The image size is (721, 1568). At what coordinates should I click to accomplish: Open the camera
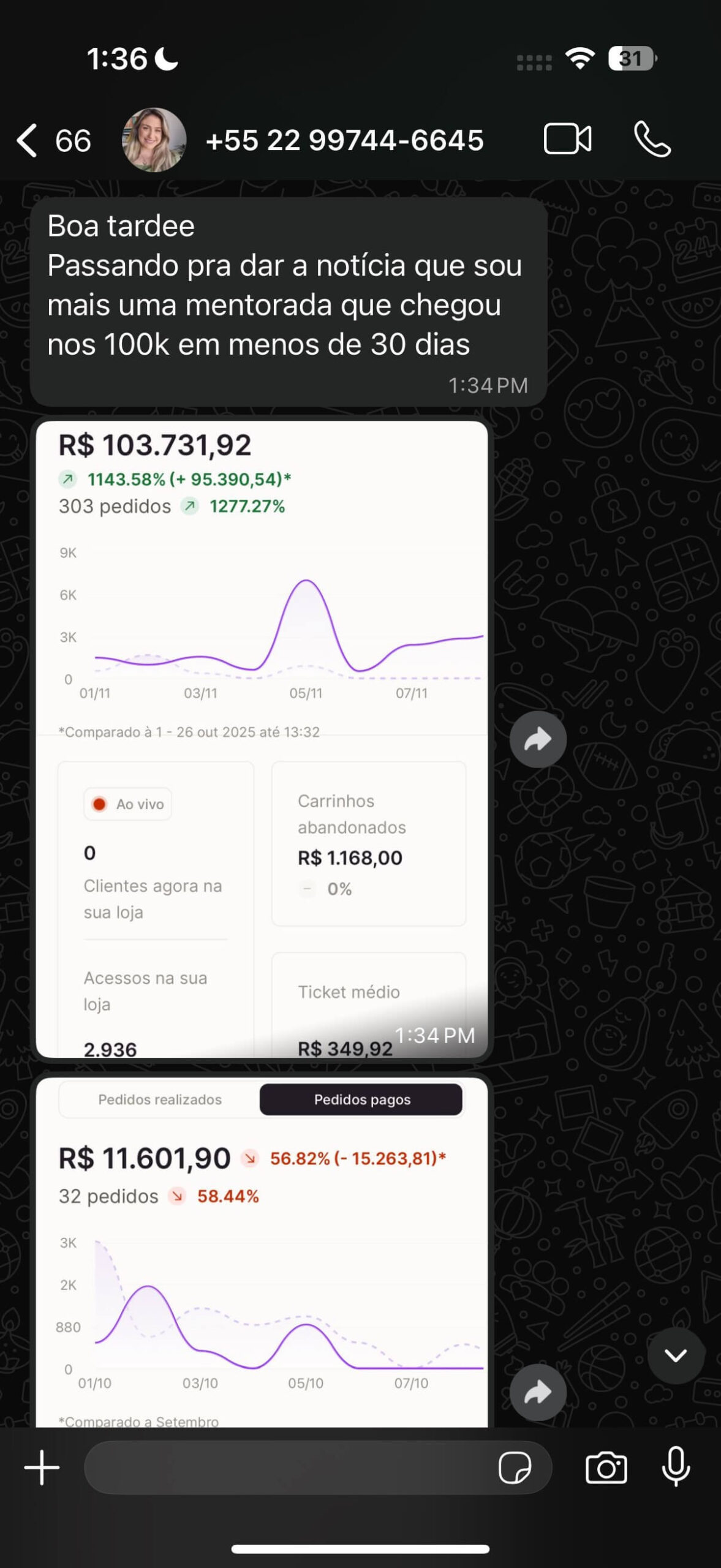coord(606,1468)
